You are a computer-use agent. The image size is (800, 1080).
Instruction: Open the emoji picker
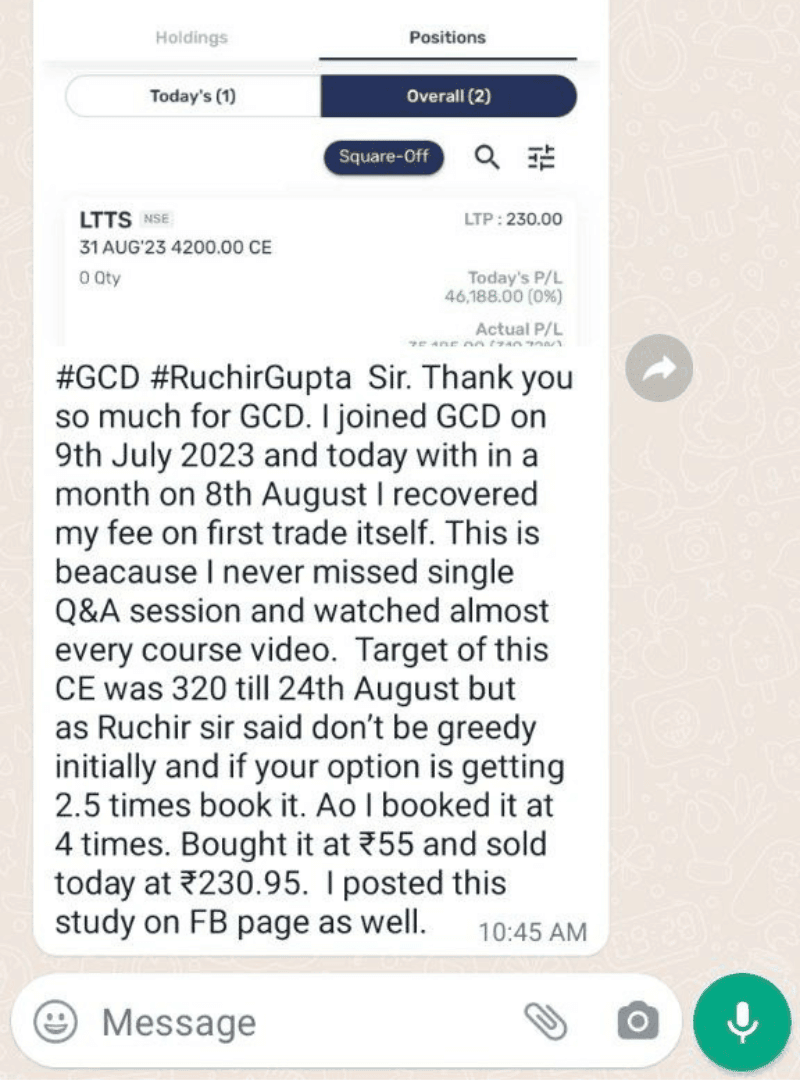tap(56, 1022)
